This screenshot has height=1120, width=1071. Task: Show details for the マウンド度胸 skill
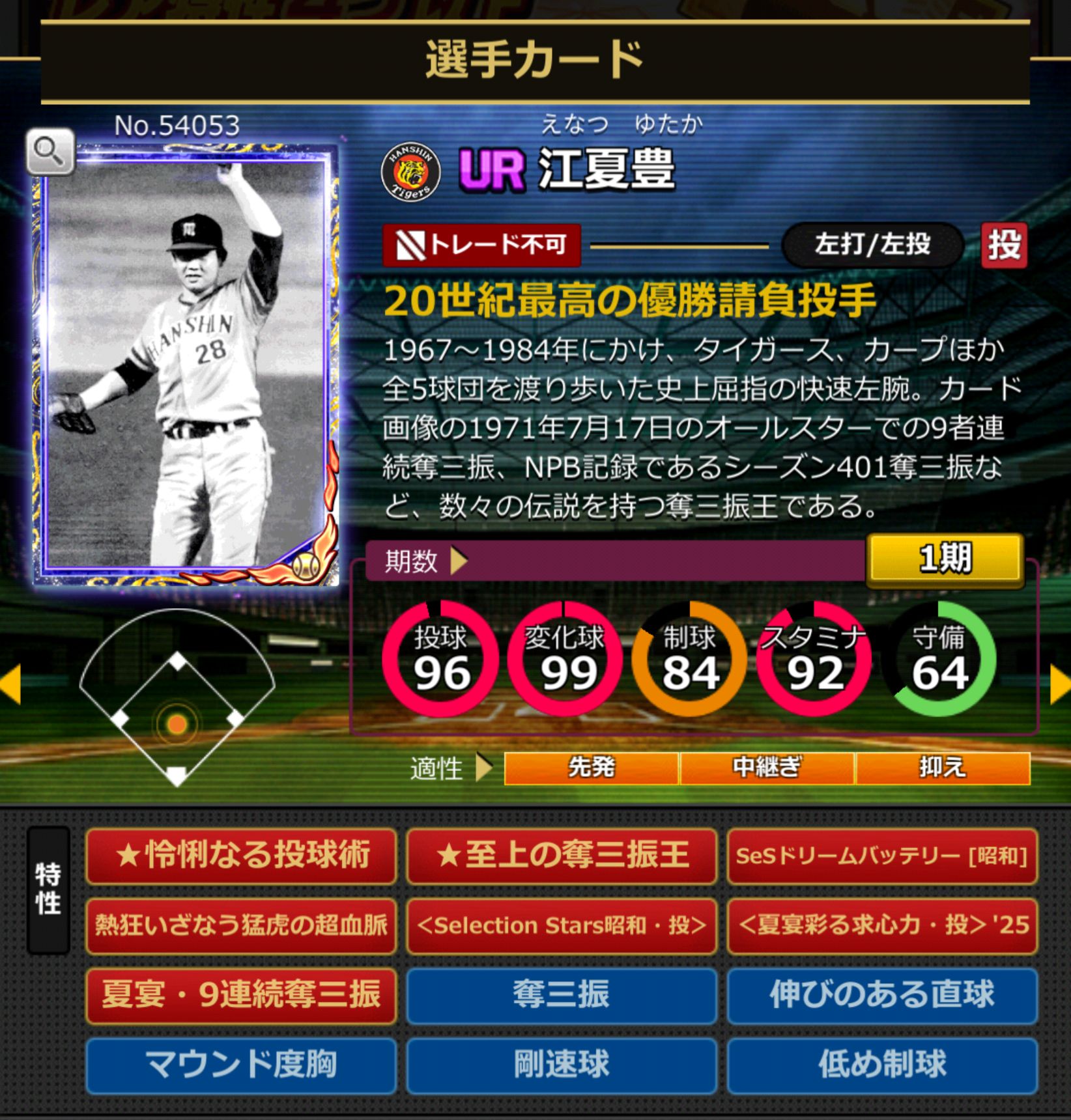click(241, 1065)
